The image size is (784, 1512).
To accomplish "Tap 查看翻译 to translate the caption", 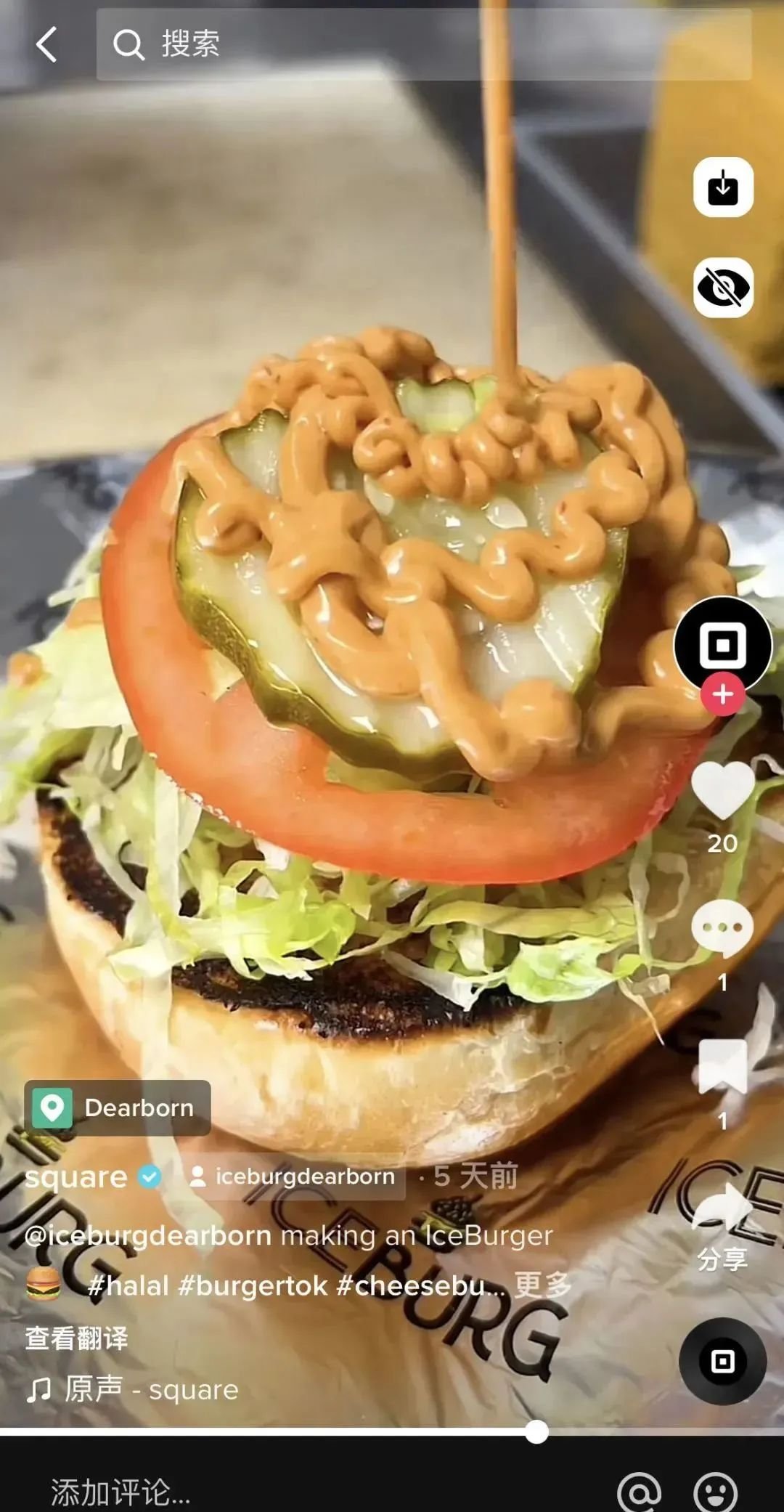I will click(76, 1338).
